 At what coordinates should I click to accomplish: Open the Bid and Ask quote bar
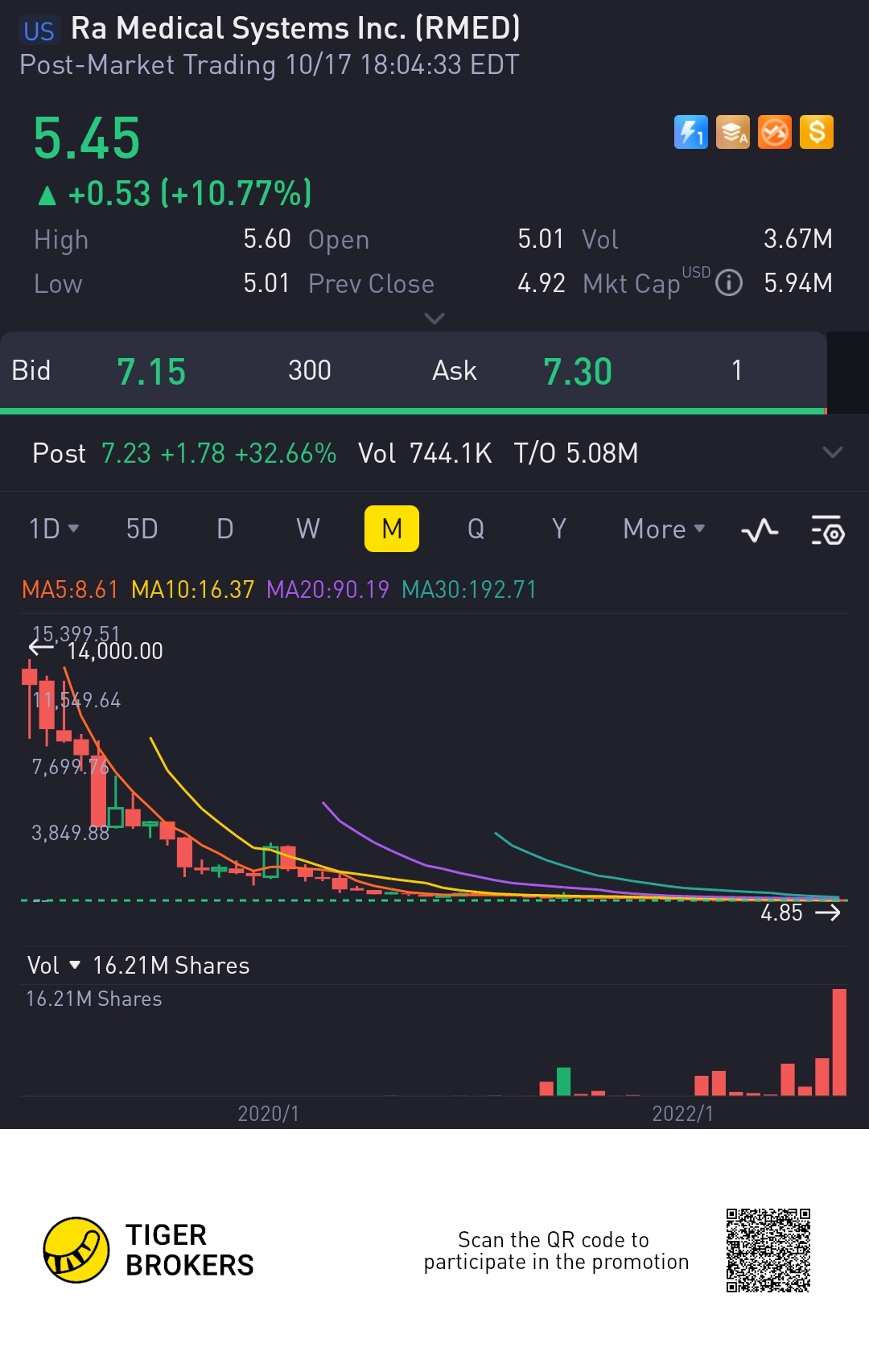click(x=414, y=371)
